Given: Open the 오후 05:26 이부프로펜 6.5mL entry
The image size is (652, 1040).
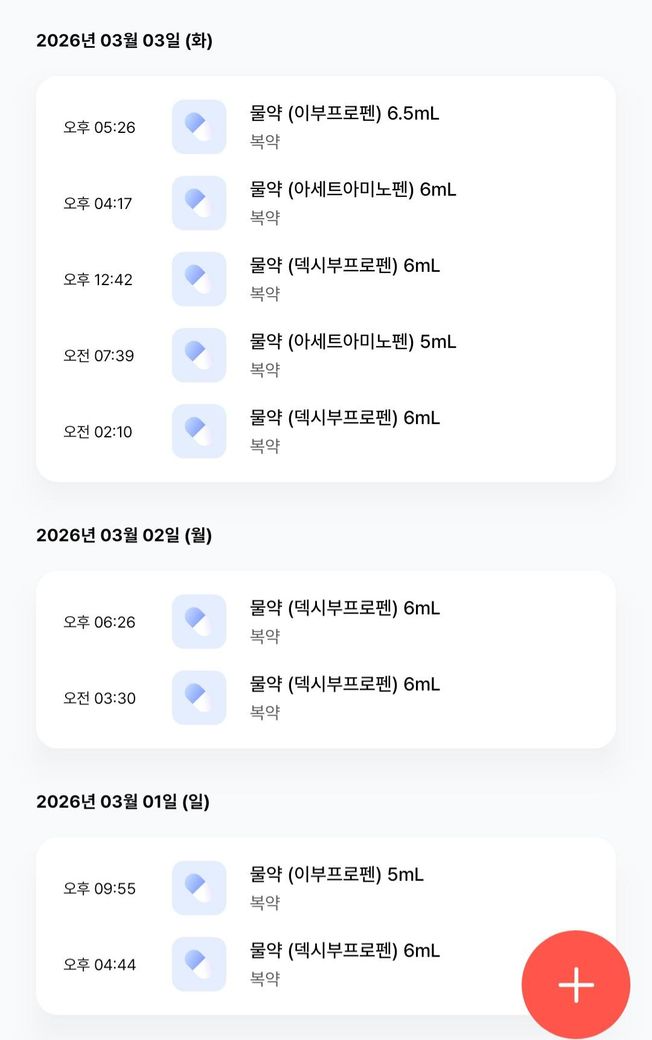Looking at the screenshot, I should coord(344,127).
